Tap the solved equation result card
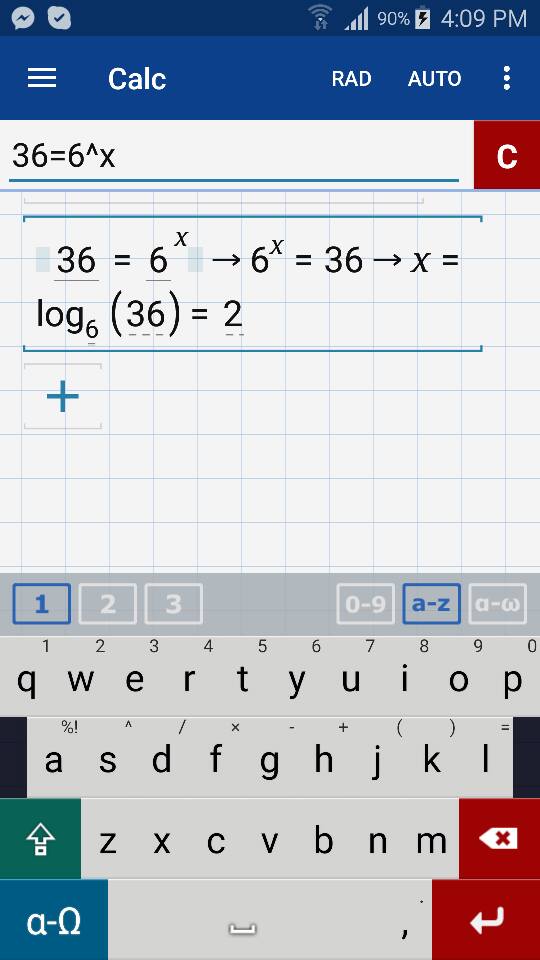The height and width of the screenshot is (960, 540). 252,283
